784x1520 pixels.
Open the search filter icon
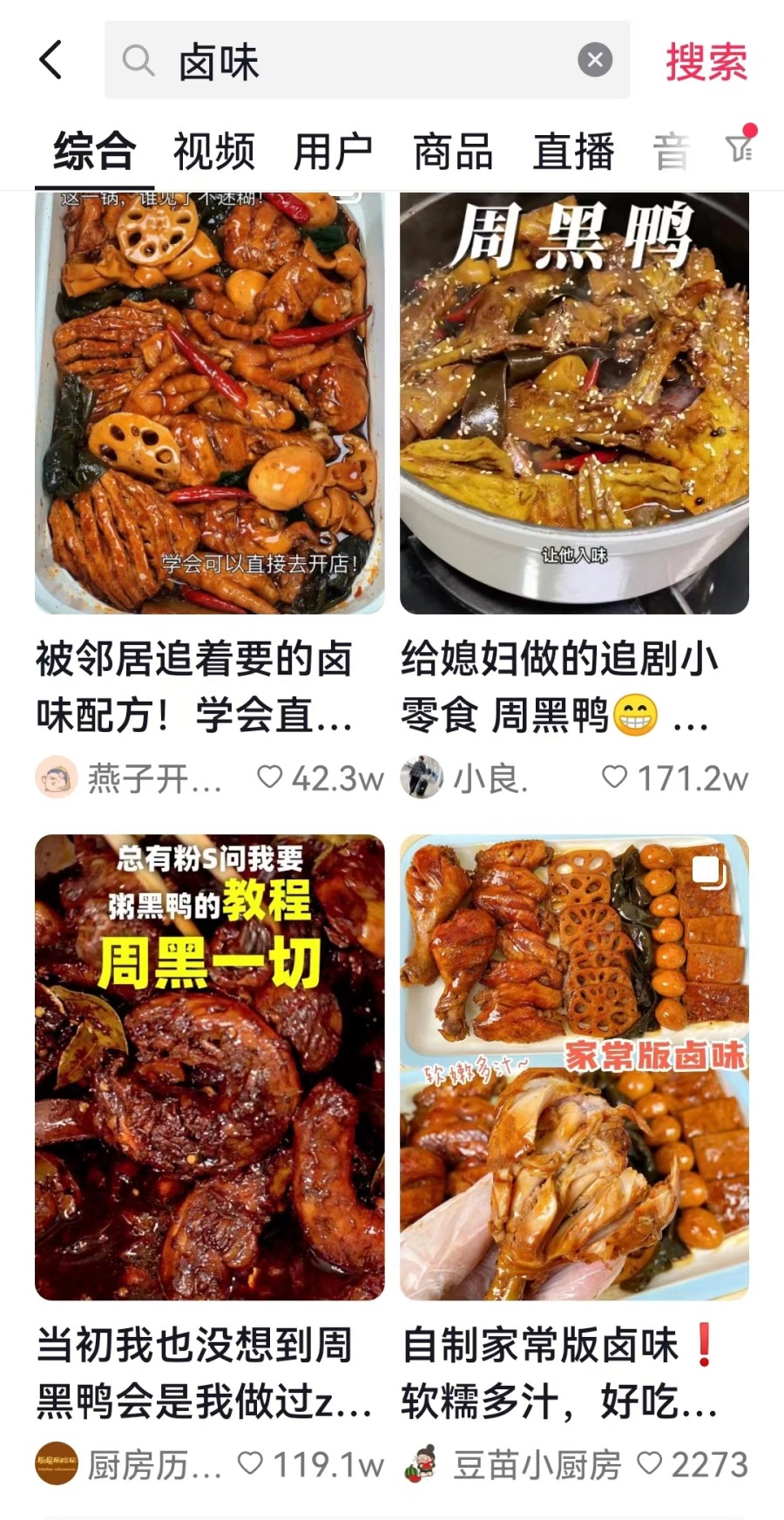click(x=740, y=147)
